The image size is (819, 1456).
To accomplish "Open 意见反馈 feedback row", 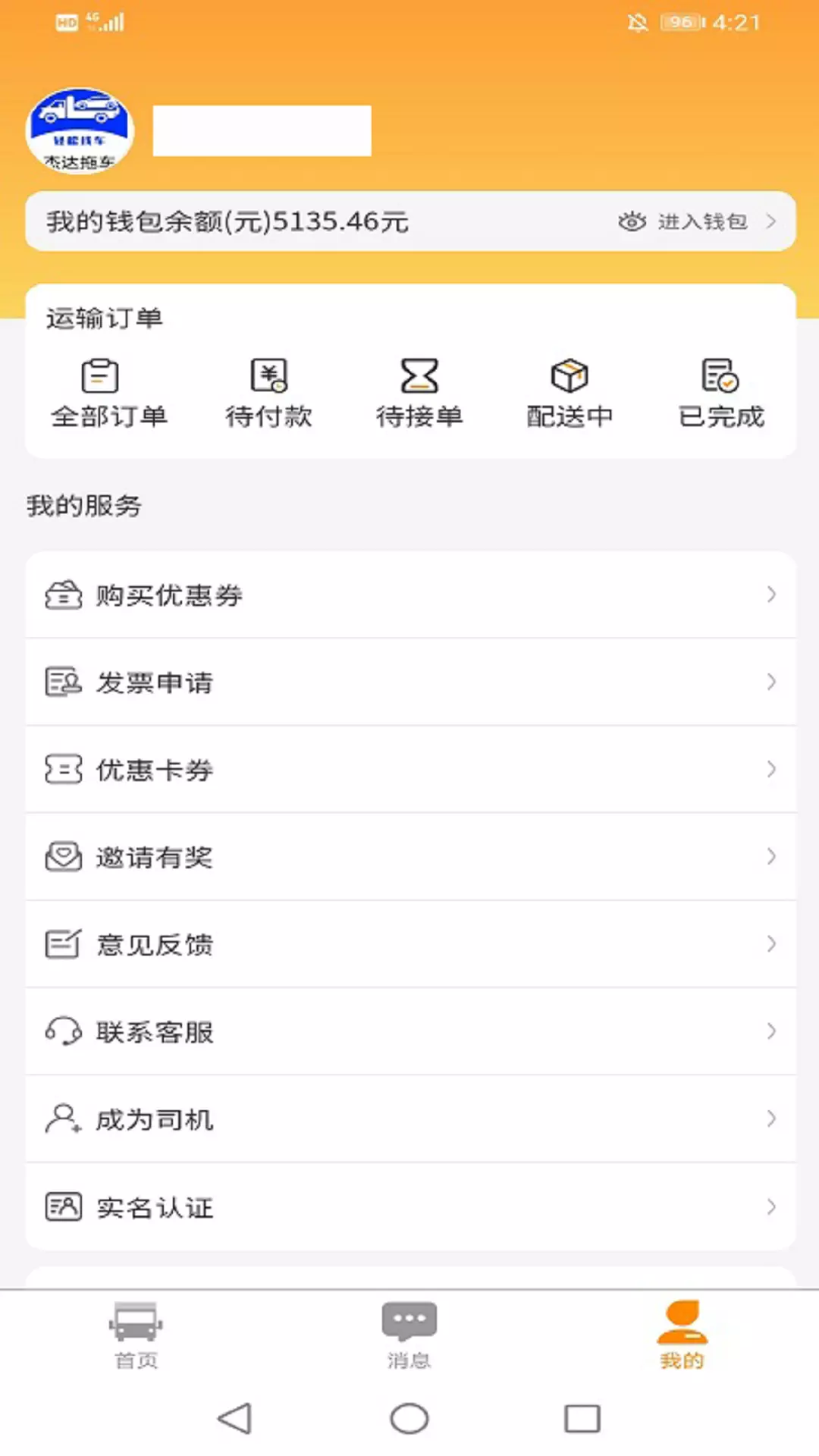I will (x=410, y=944).
